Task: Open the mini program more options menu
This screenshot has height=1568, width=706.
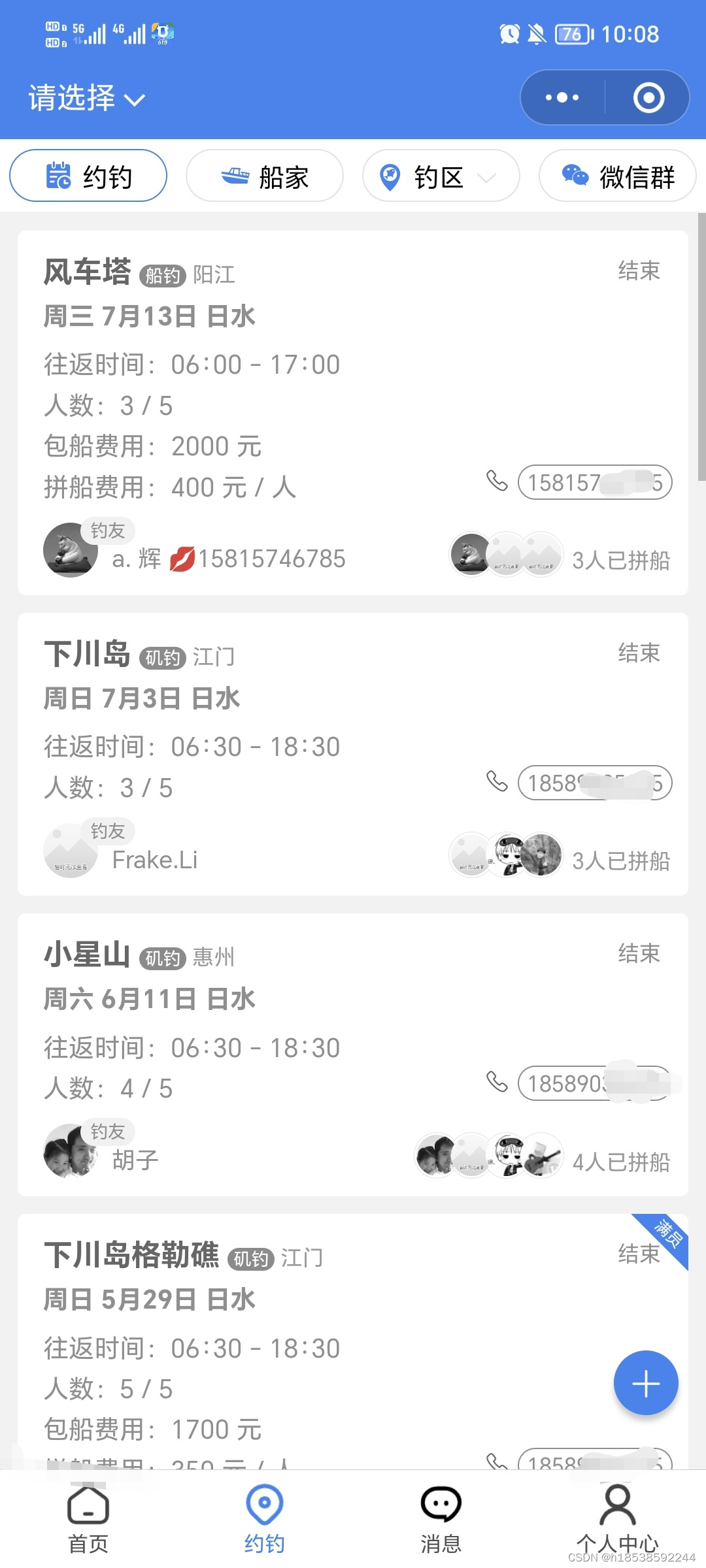Action: pos(562,98)
